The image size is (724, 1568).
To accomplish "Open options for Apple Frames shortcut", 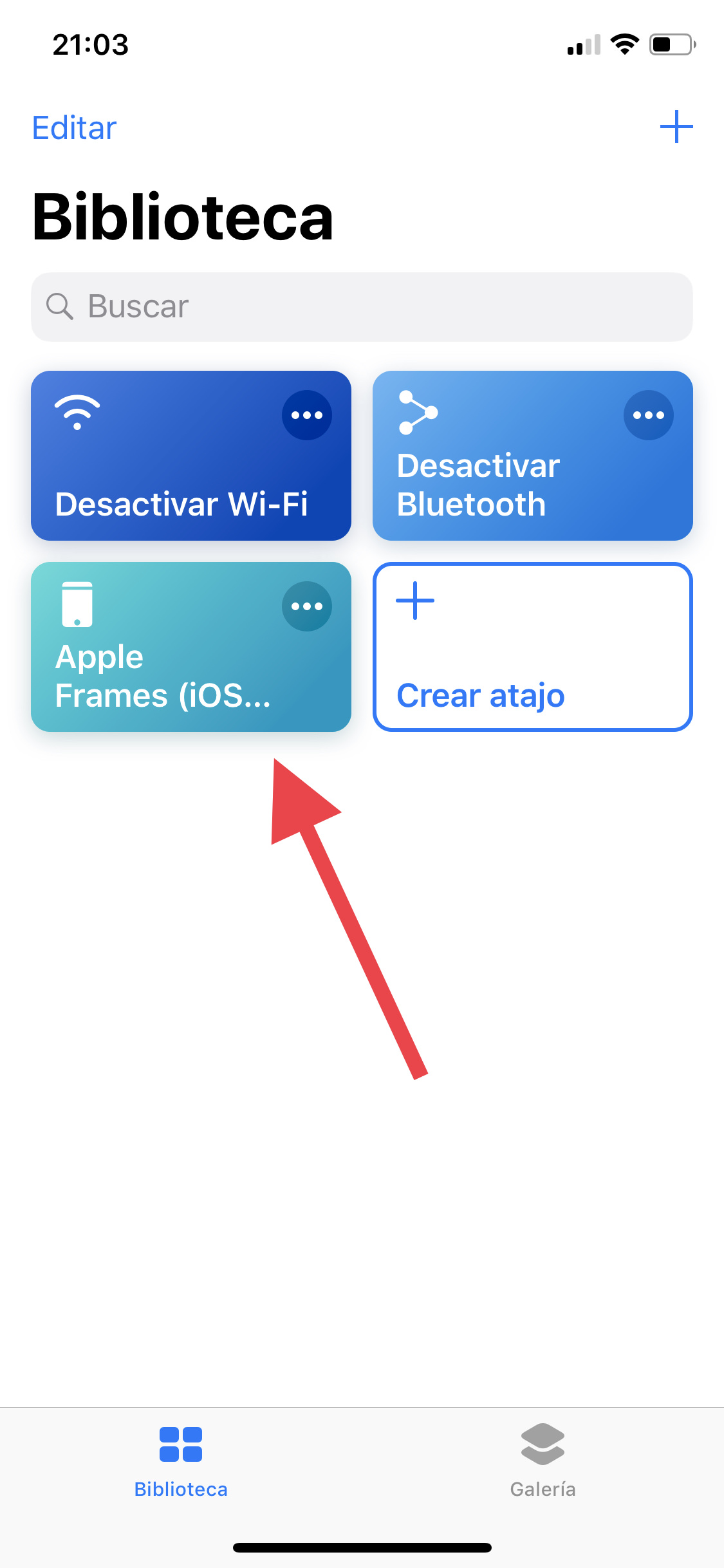I will point(306,606).
